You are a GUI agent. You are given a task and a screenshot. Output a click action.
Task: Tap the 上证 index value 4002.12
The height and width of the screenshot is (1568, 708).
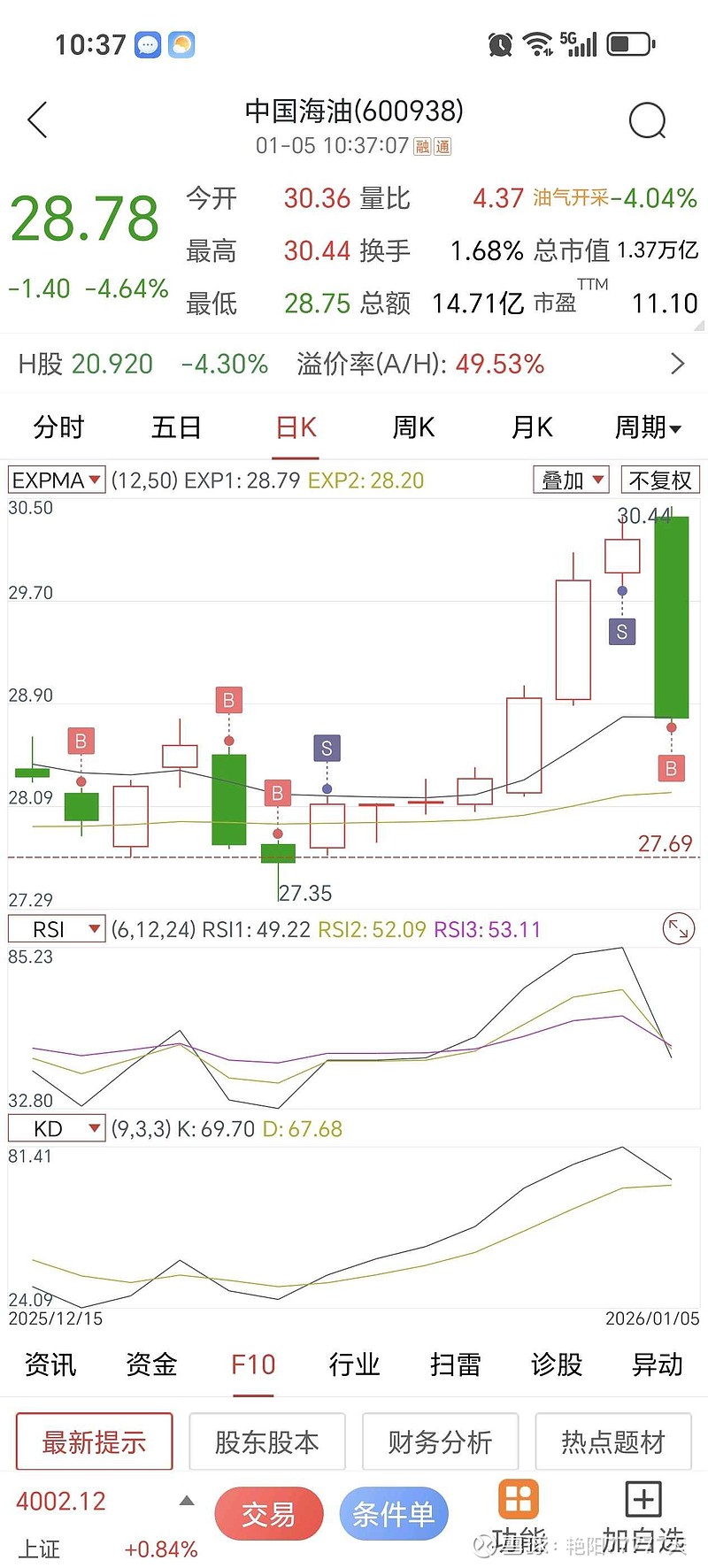coord(59,1501)
